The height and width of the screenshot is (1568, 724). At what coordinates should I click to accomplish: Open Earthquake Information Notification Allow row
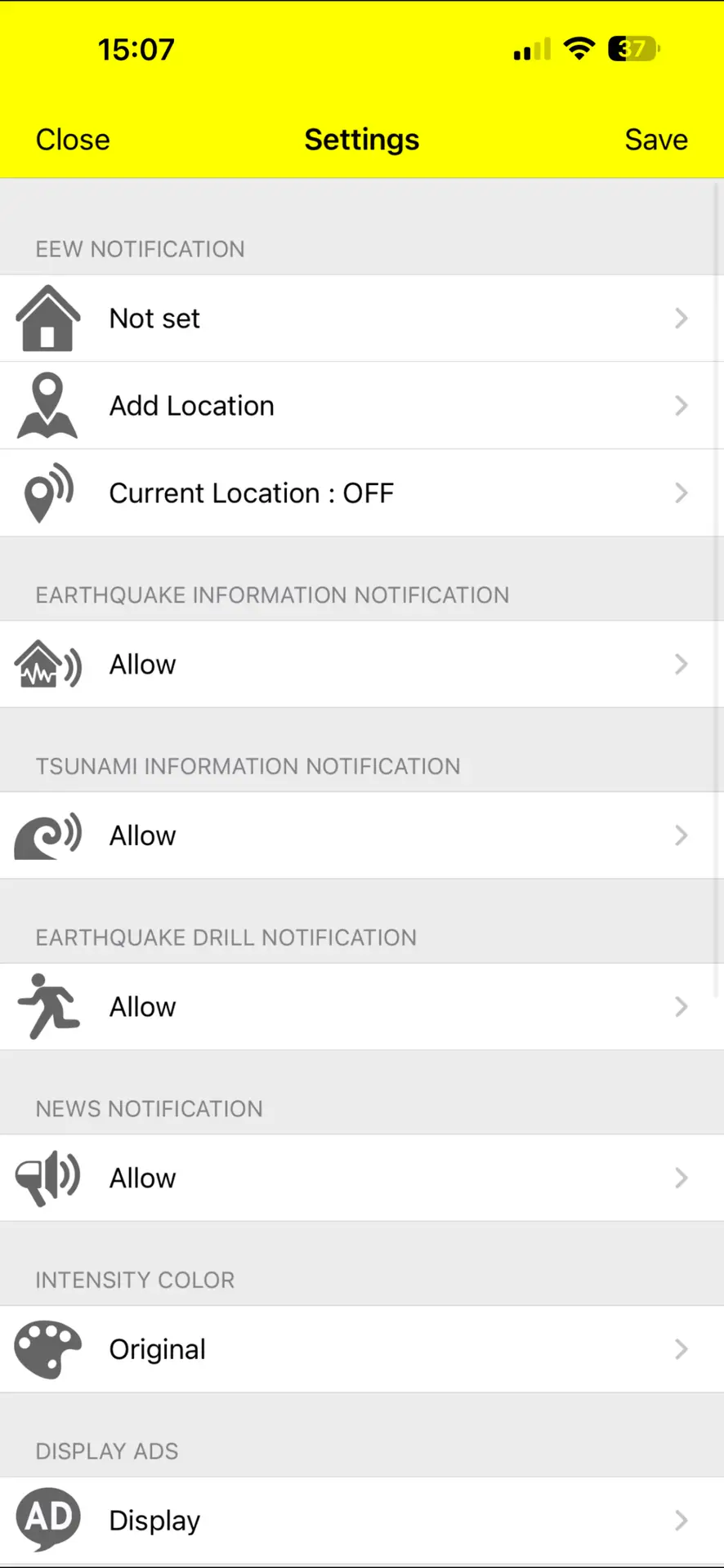(x=361, y=665)
